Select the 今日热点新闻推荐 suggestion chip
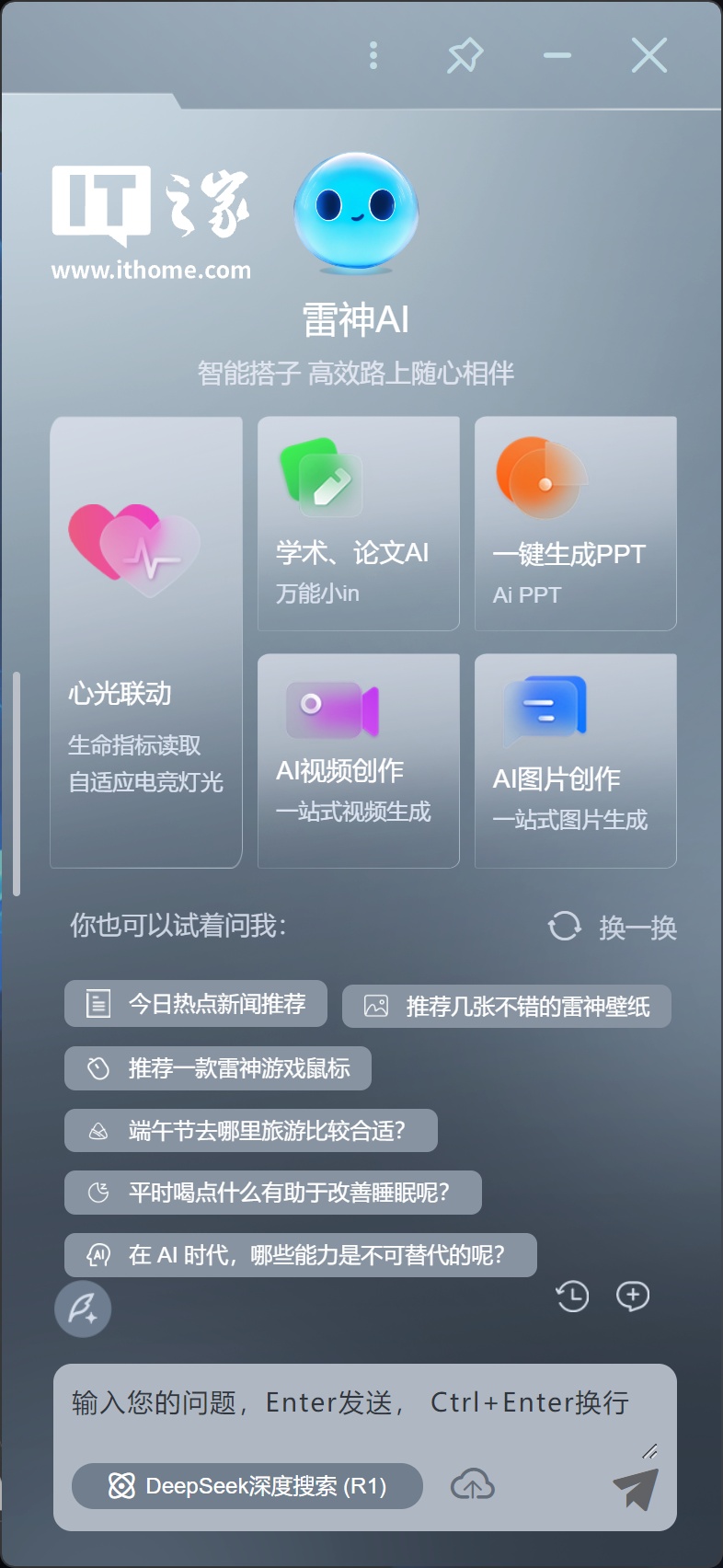Screen dimensions: 723x1568 196,1004
